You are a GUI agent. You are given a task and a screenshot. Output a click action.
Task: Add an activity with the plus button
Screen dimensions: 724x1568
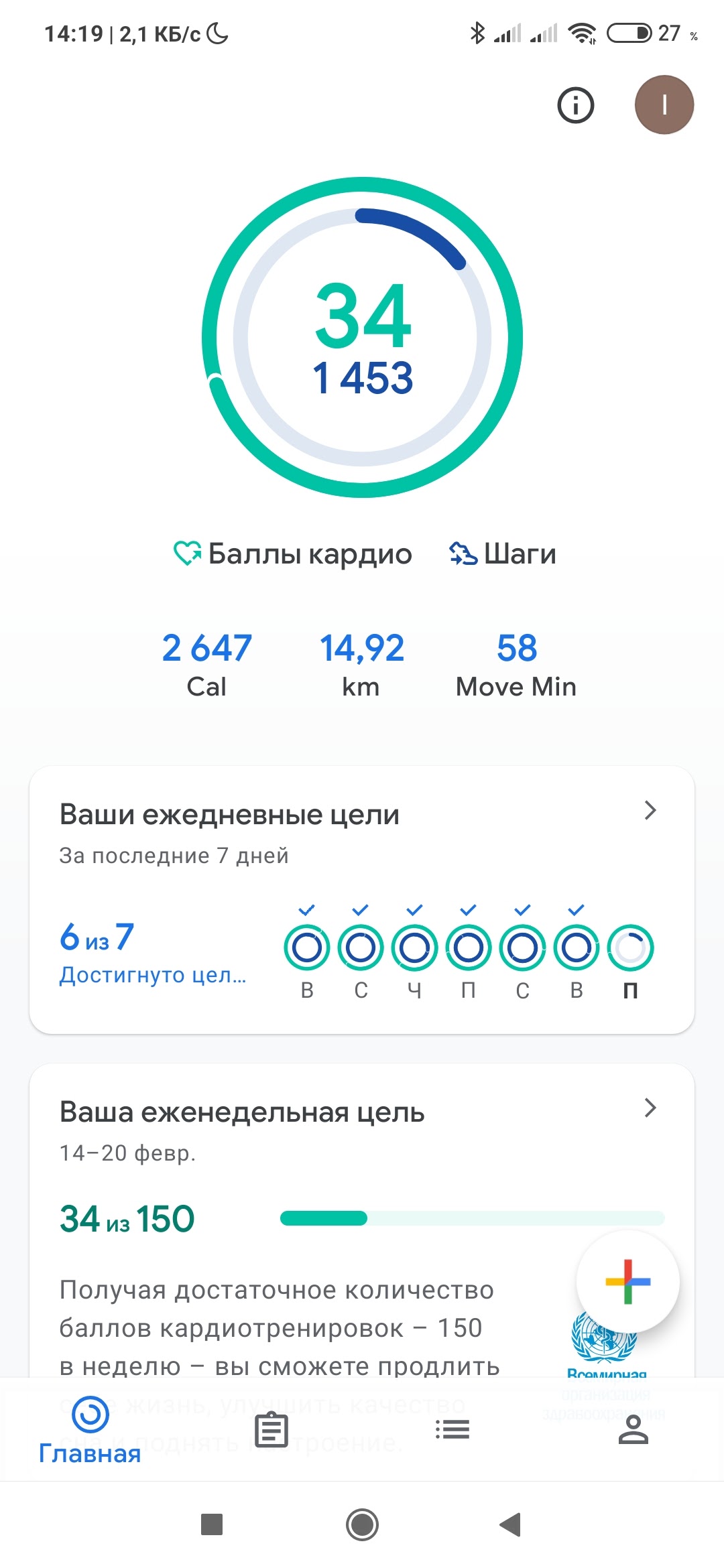(x=627, y=1281)
